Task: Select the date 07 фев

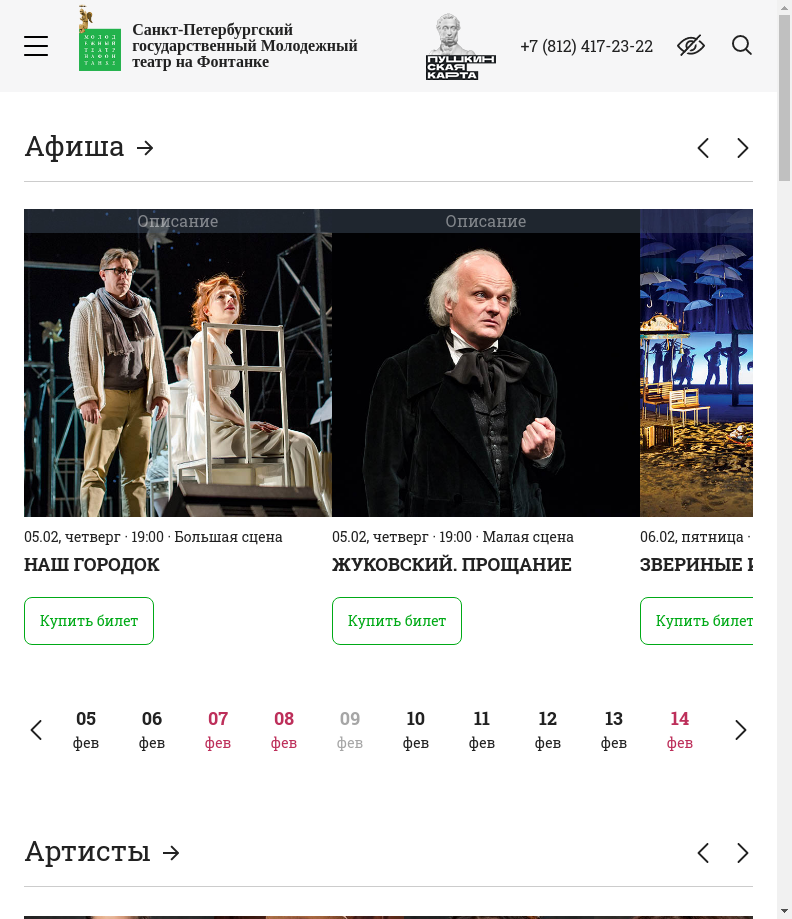Action: (x=218, y=729)
